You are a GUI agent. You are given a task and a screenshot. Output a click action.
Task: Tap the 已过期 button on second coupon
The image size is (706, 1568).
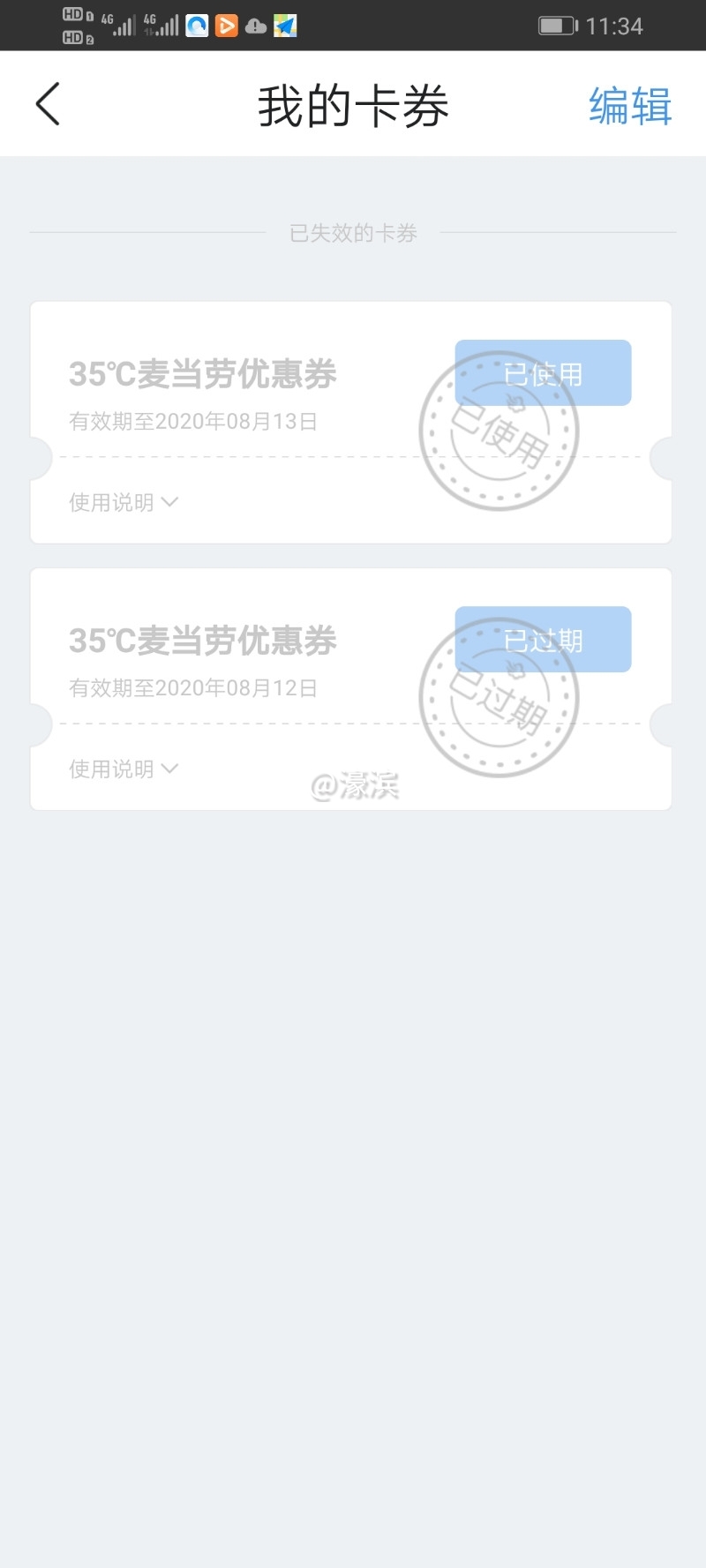coord(543,640)
